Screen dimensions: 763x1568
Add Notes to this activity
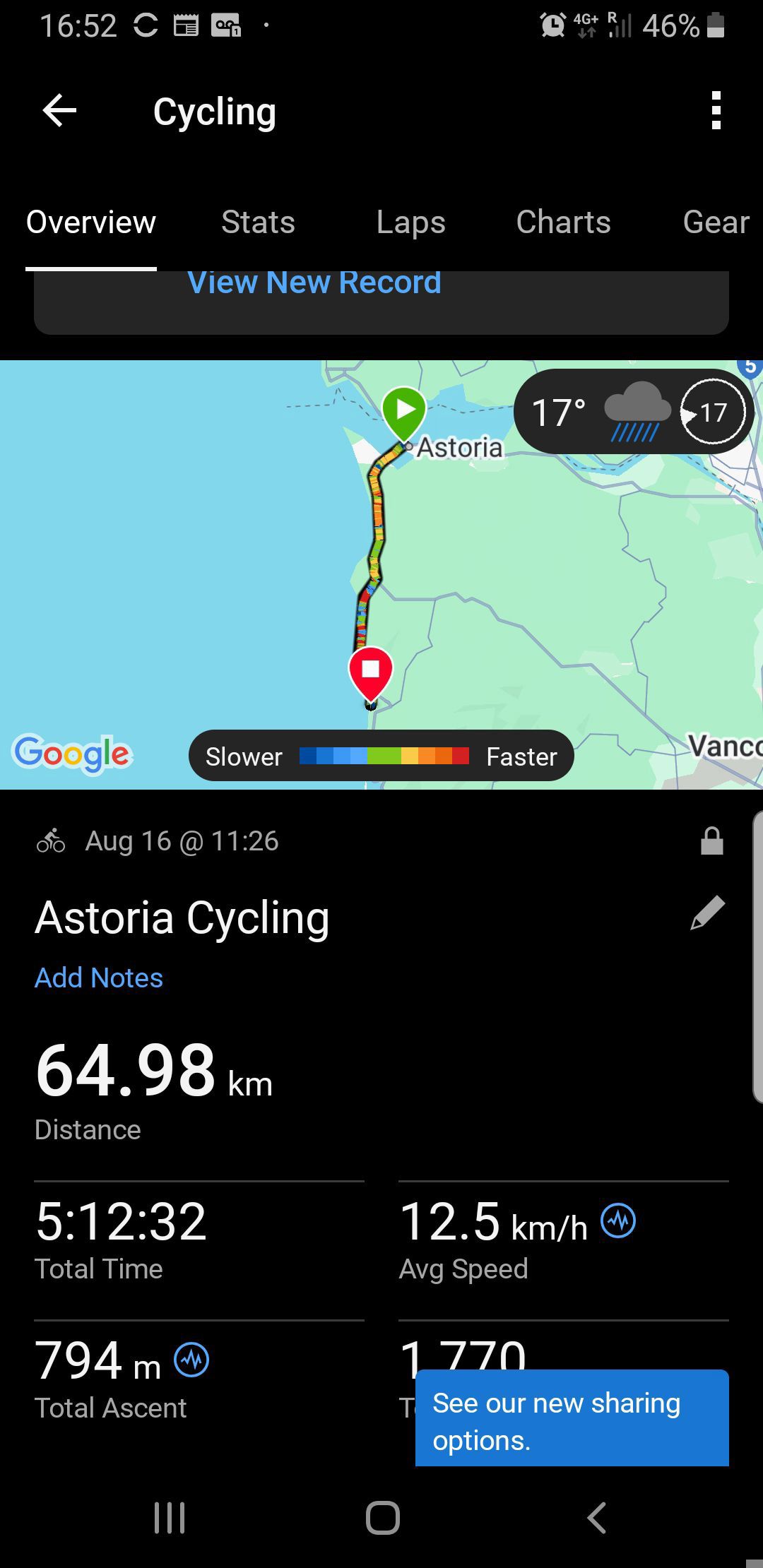click(x=99, y=978)
